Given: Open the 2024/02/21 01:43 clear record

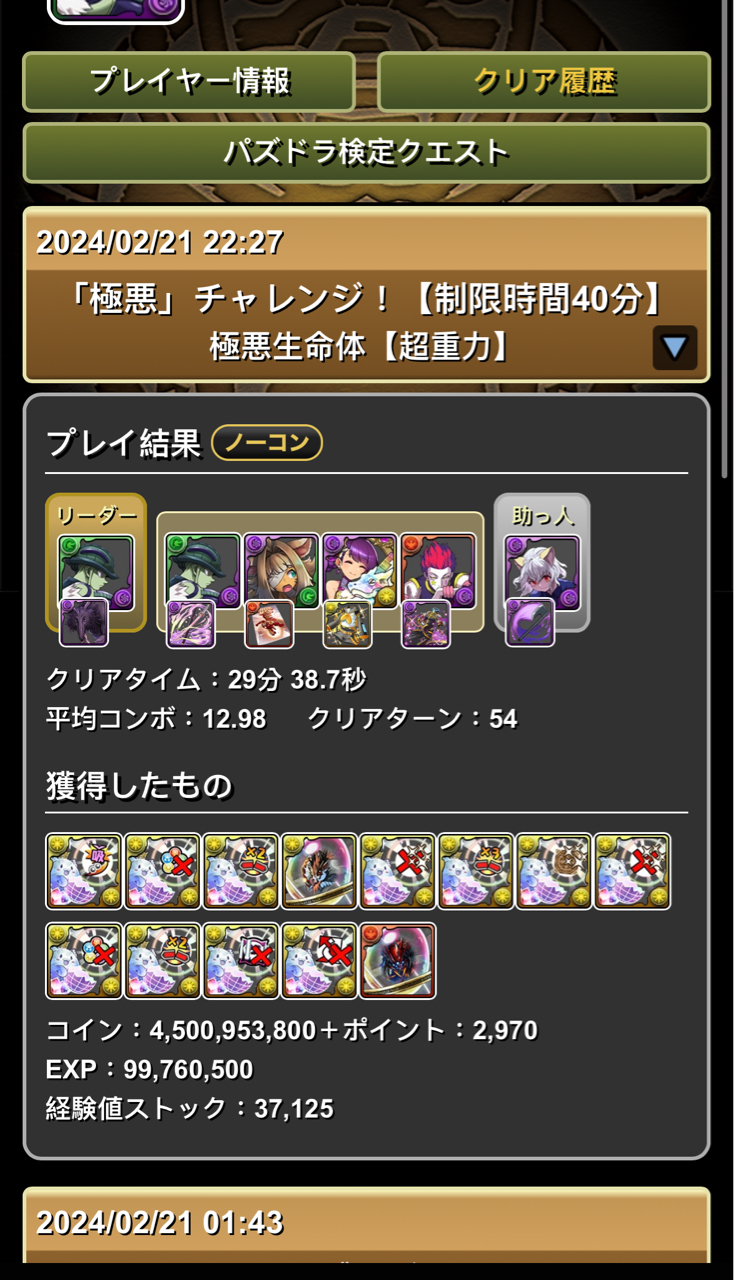Looking at the screenshot, I should [x=366, y=1223].
